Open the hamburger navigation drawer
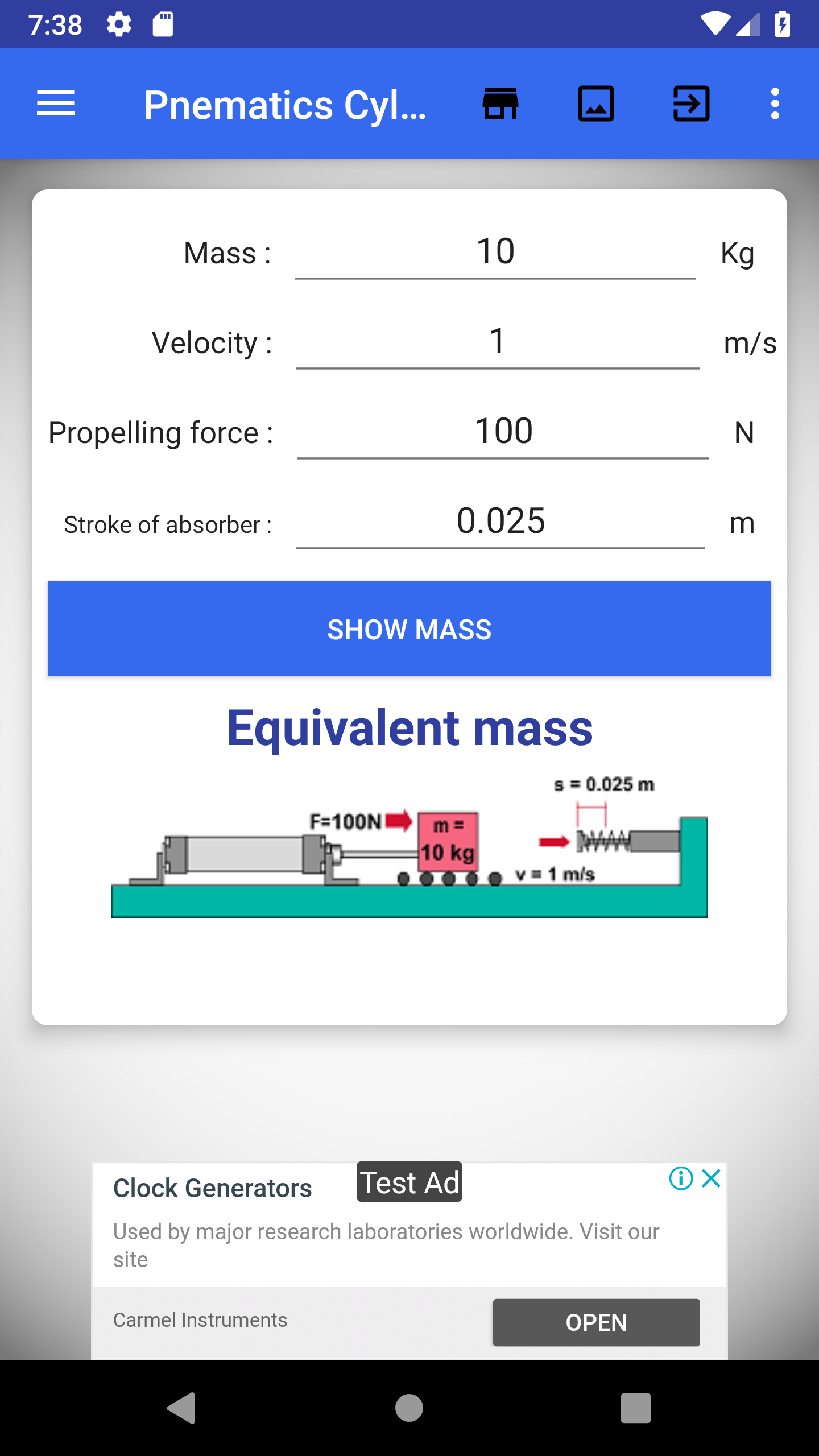 click(56, 104)
